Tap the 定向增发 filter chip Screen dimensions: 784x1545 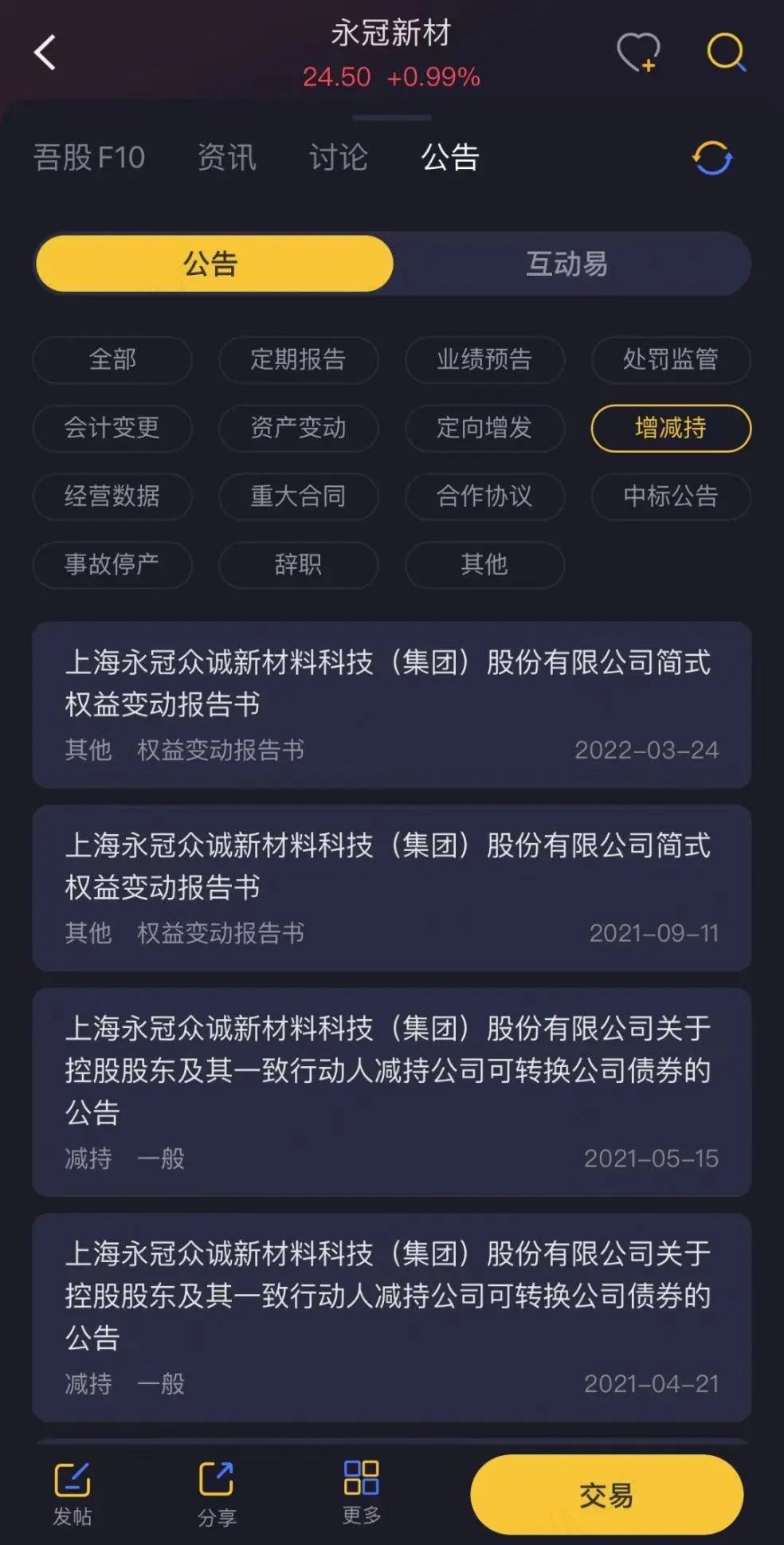[x=484, y=428]
